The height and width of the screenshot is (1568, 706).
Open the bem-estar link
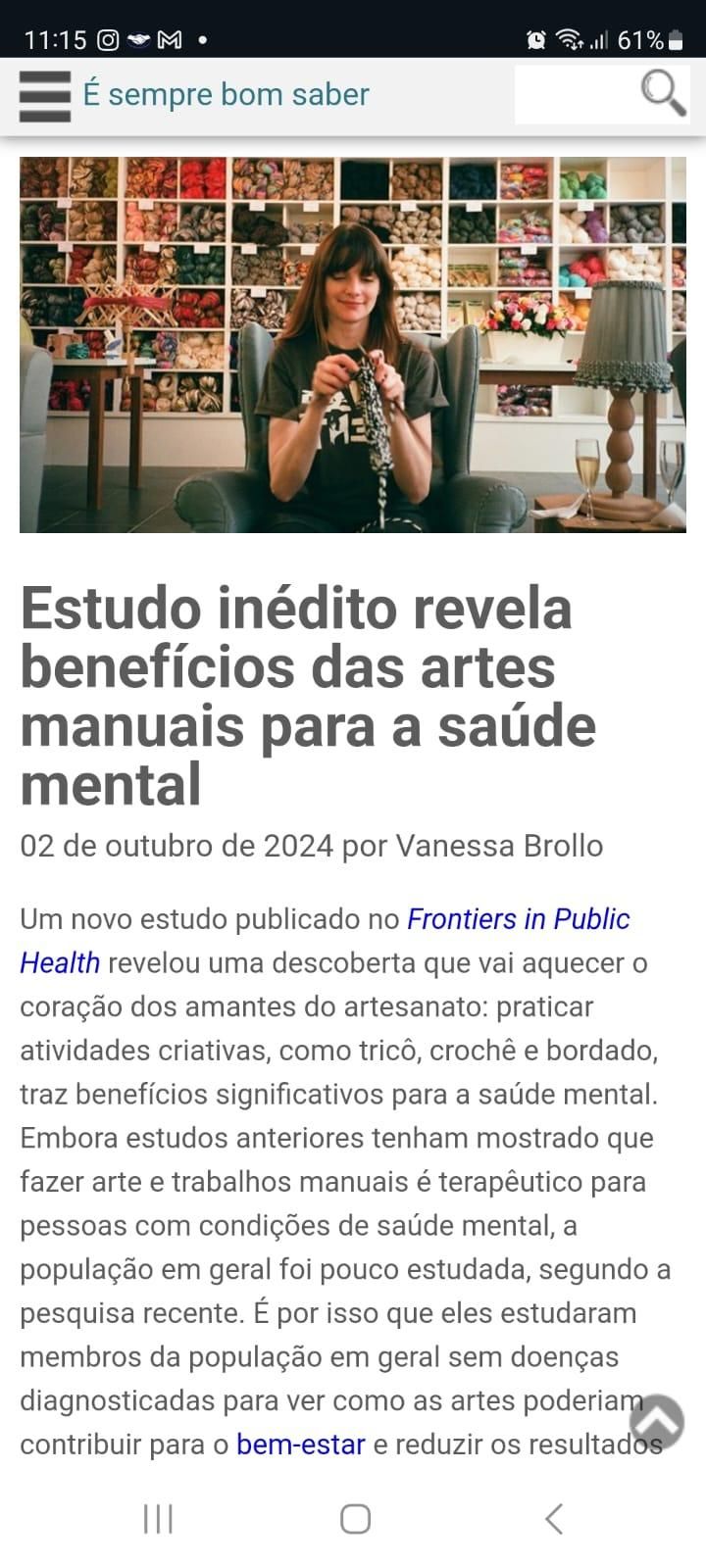[300, 1445]
